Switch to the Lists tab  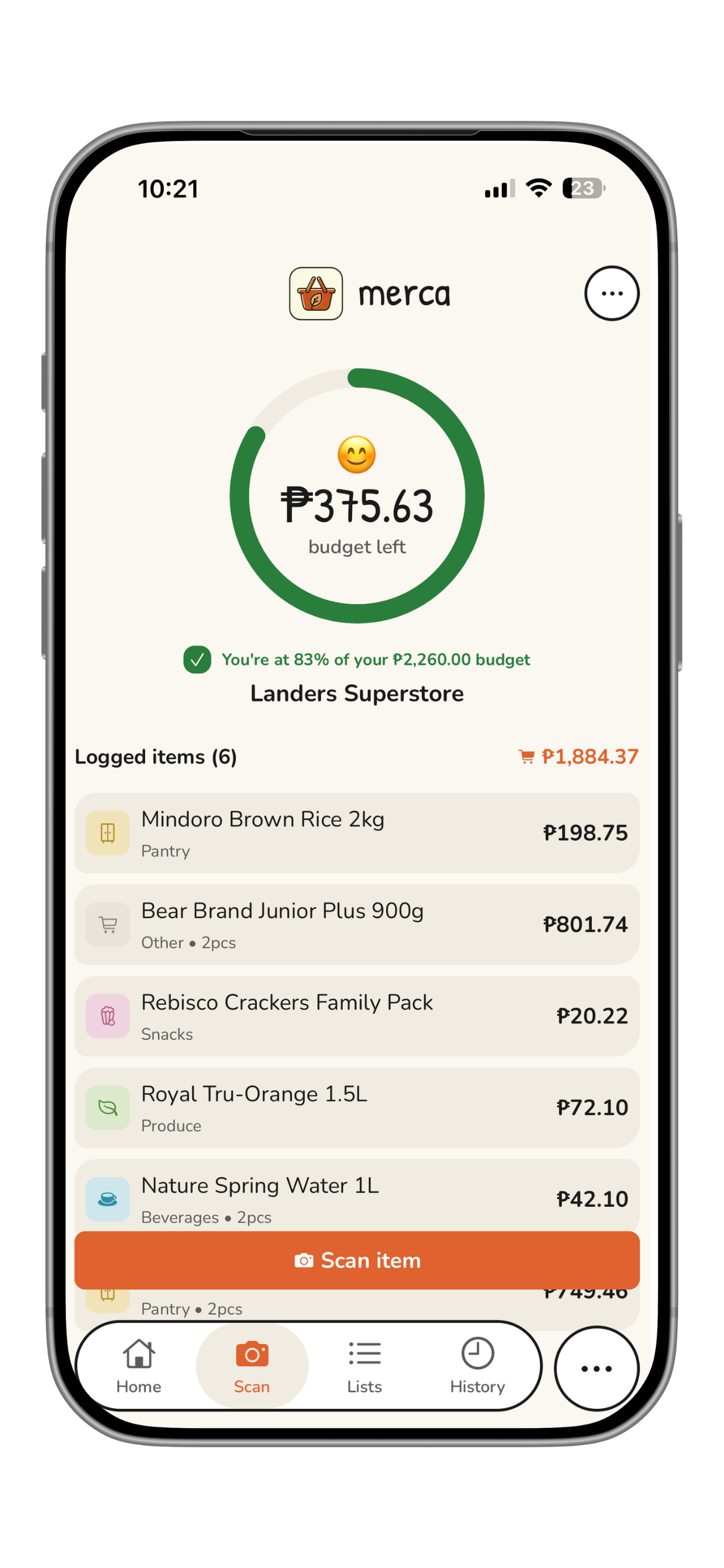pyautogui.click(x=364, y=1366)
